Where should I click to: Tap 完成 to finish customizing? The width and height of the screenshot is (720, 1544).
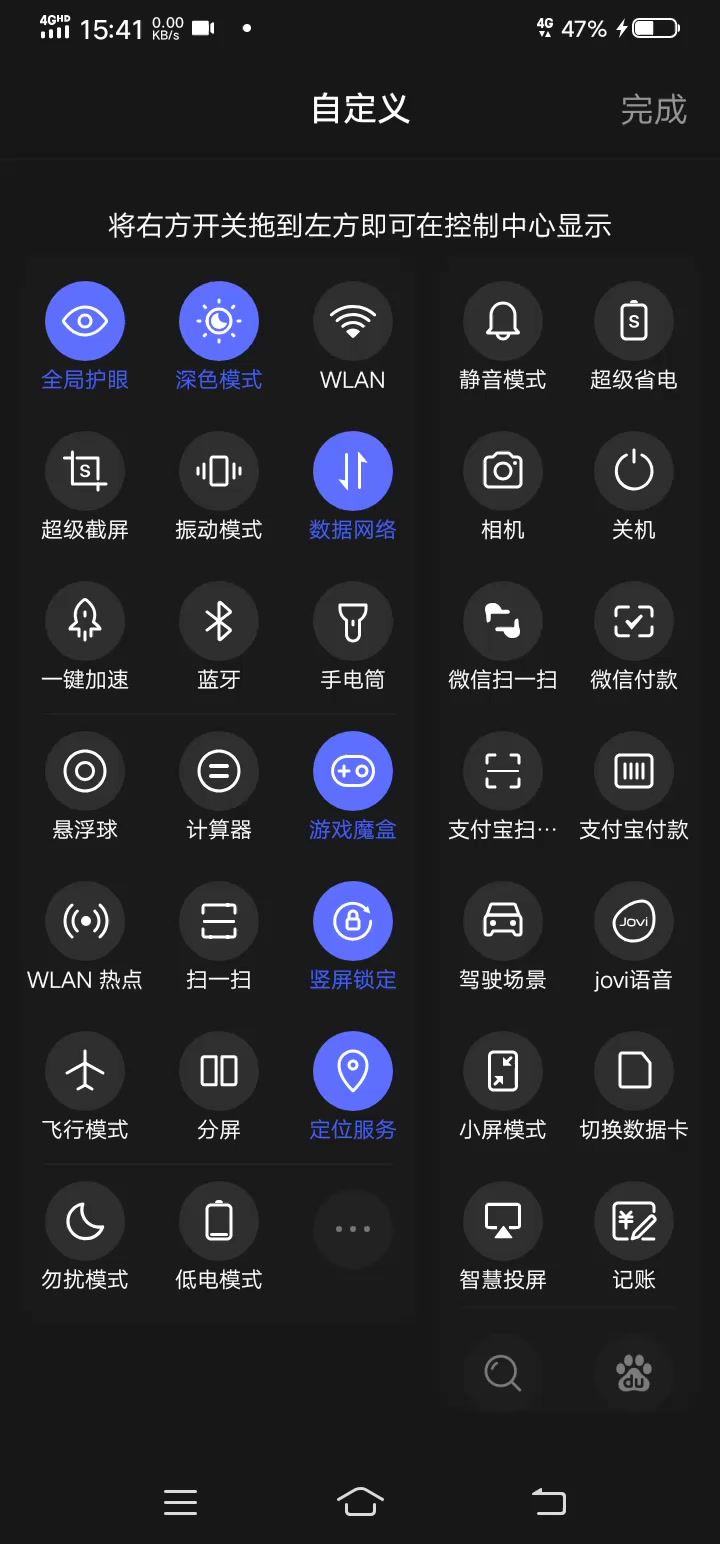pyautogui.click(x=653, y=109)
